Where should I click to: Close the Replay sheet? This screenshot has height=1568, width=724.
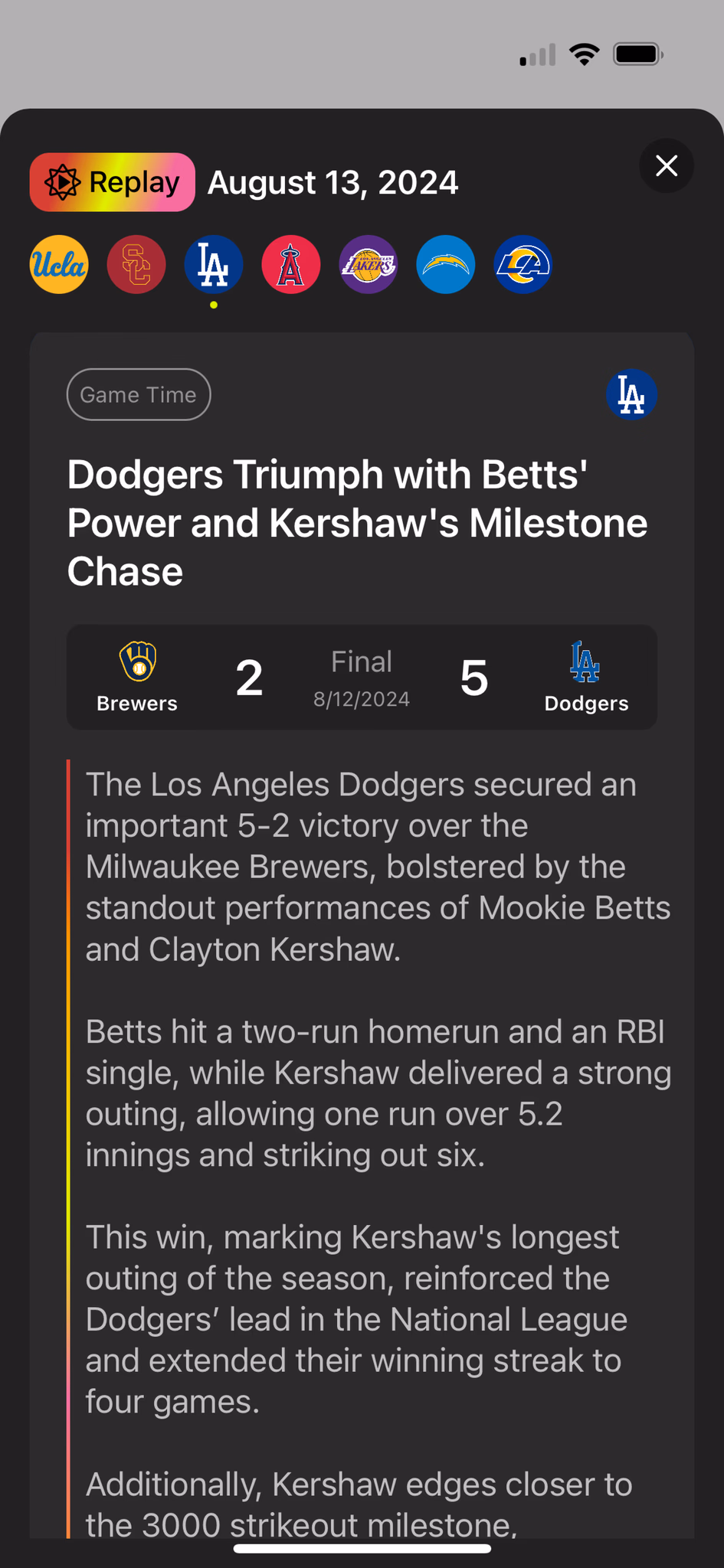coord(667,165)
